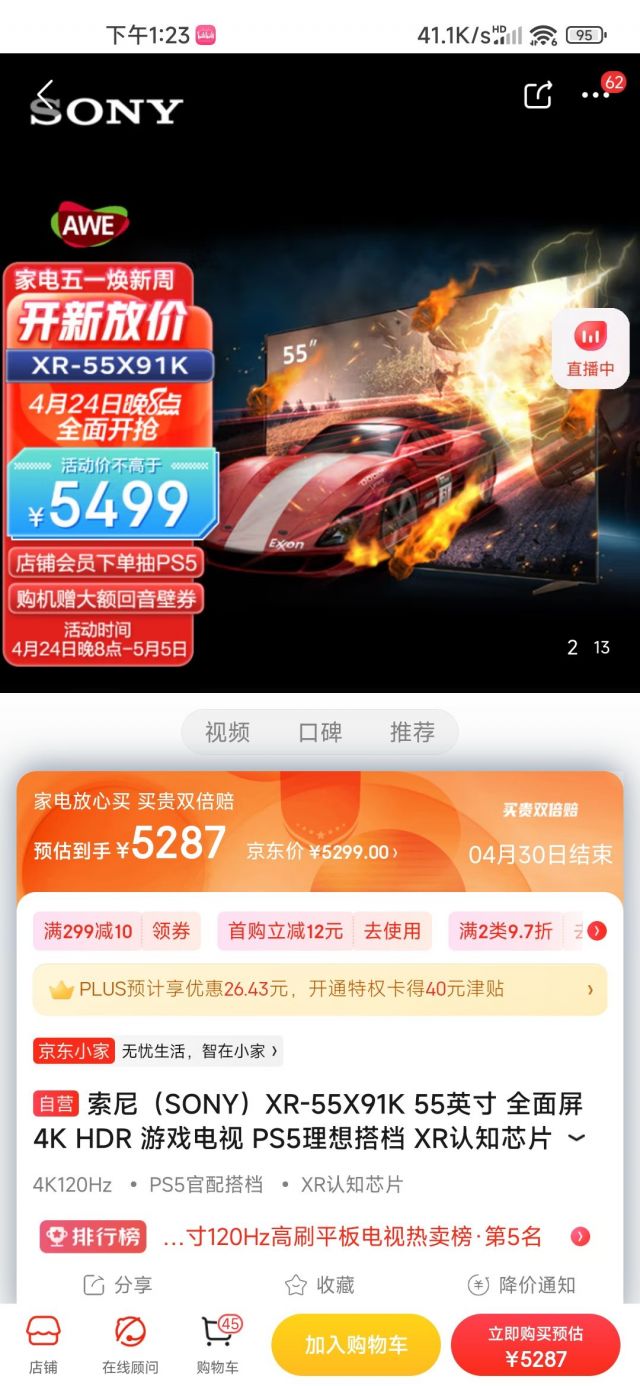
Task: Switch to the 口碑 tab
Action: [320, 732]
